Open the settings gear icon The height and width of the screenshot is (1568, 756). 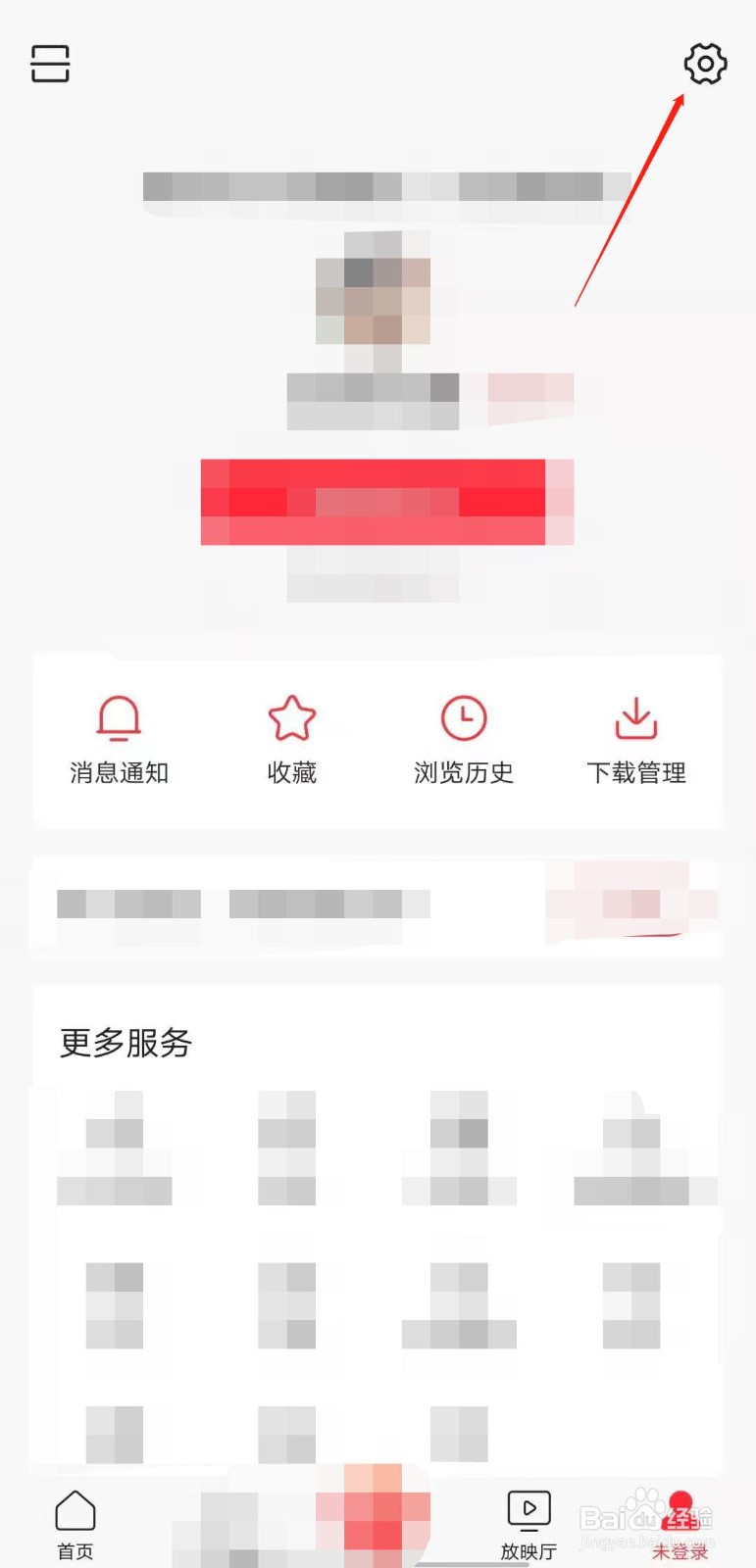[x=706, y=64]
